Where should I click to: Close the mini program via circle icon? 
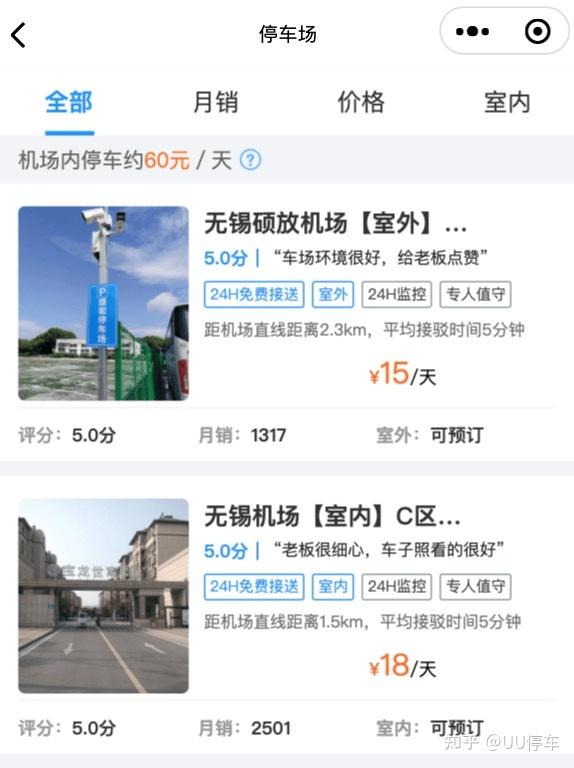(537, 32)
